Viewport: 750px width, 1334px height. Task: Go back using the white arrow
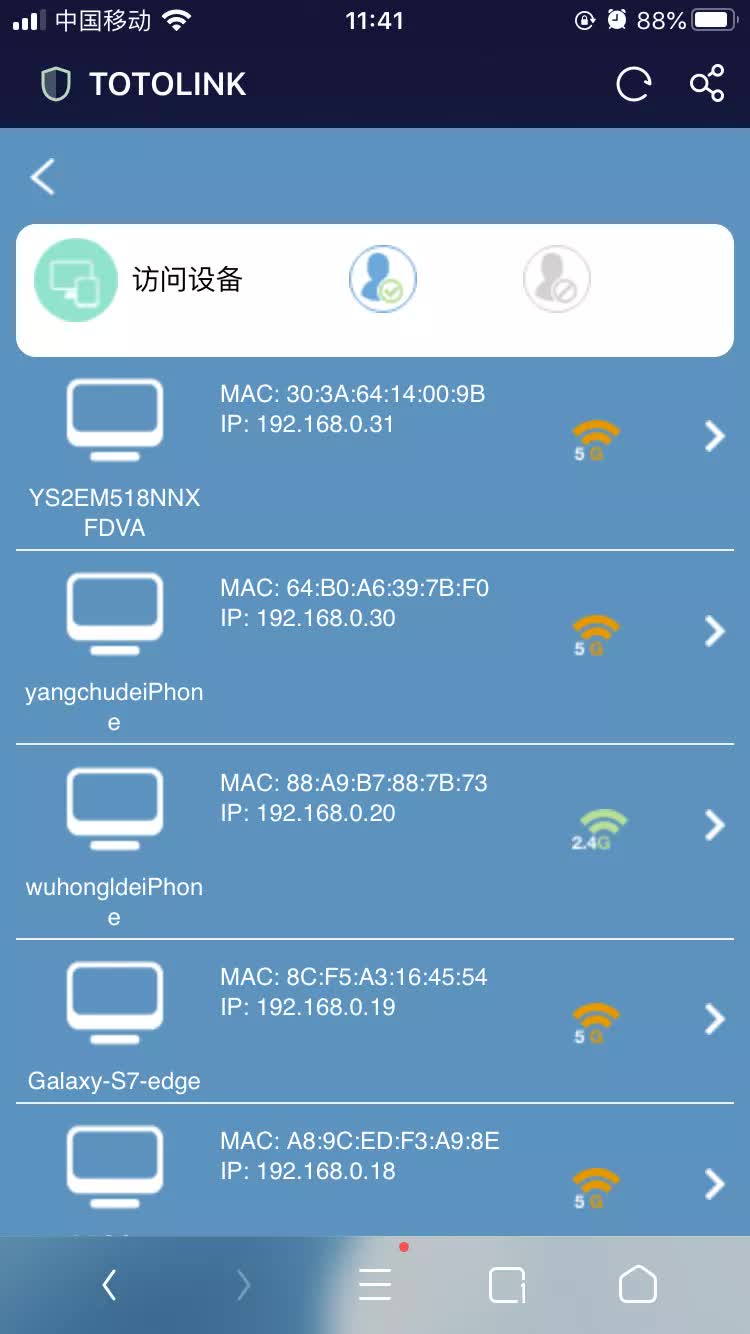(42, 177)
